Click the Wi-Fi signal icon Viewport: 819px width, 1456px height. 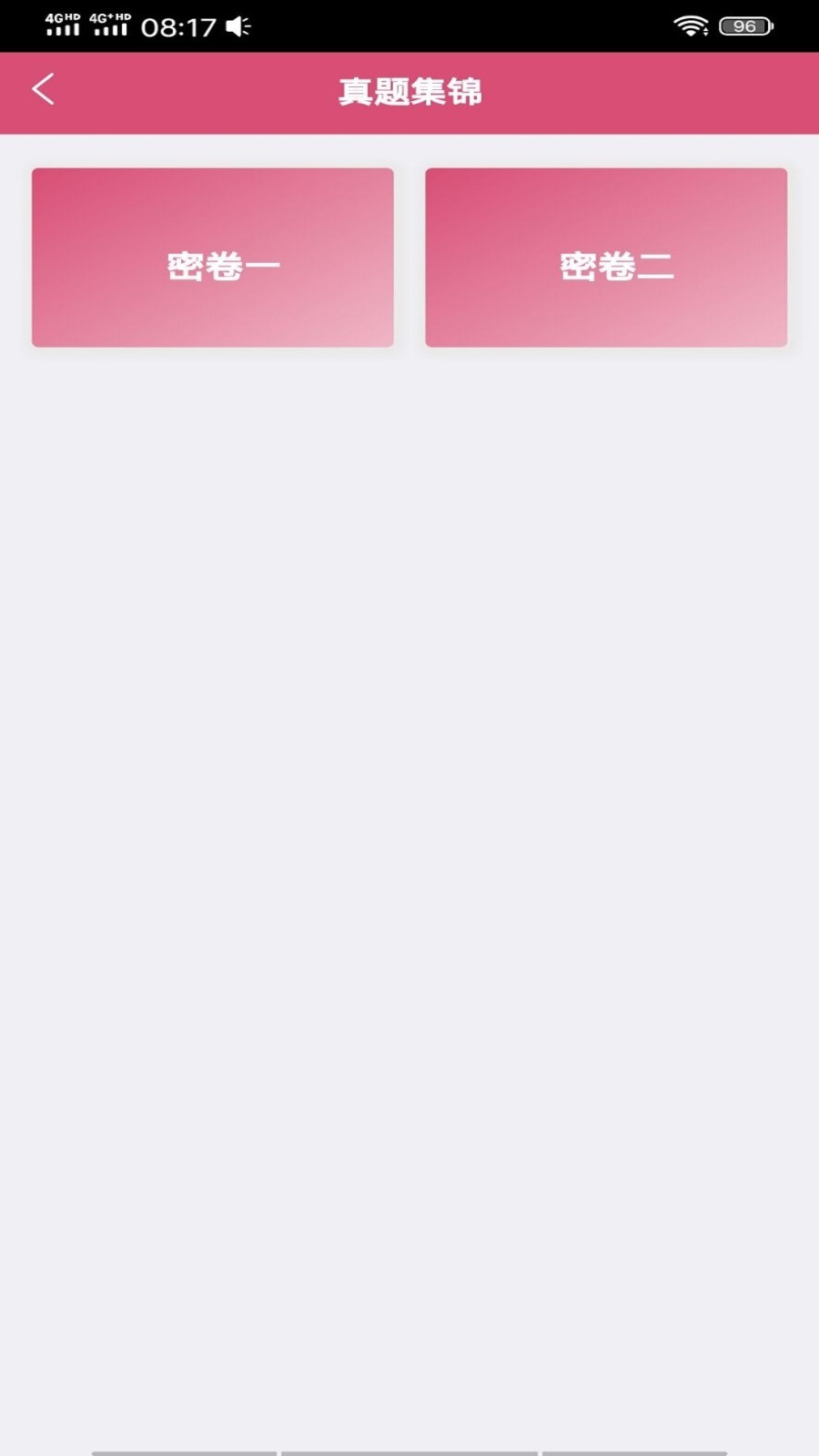pyautogui.click(x=693, y=25)
